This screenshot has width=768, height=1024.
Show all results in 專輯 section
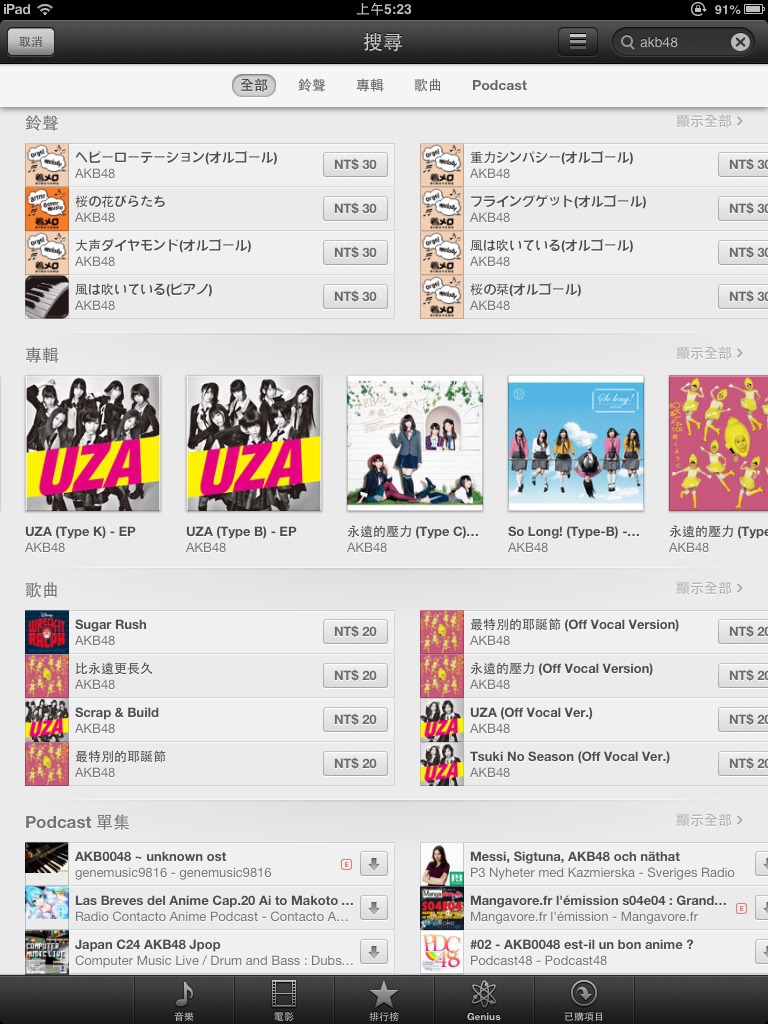(x=709, y=353)
